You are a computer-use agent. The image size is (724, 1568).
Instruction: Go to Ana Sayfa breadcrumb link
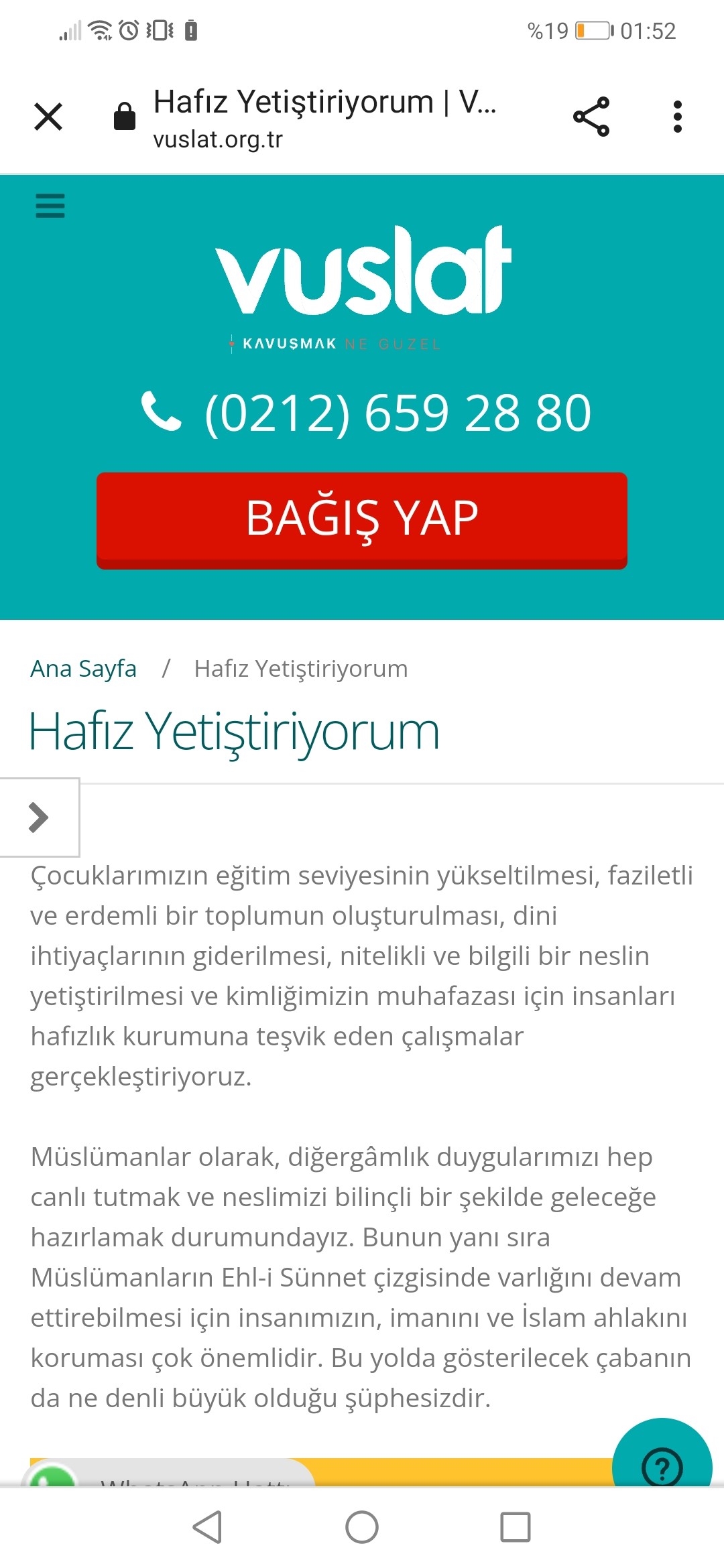point(83,669)
